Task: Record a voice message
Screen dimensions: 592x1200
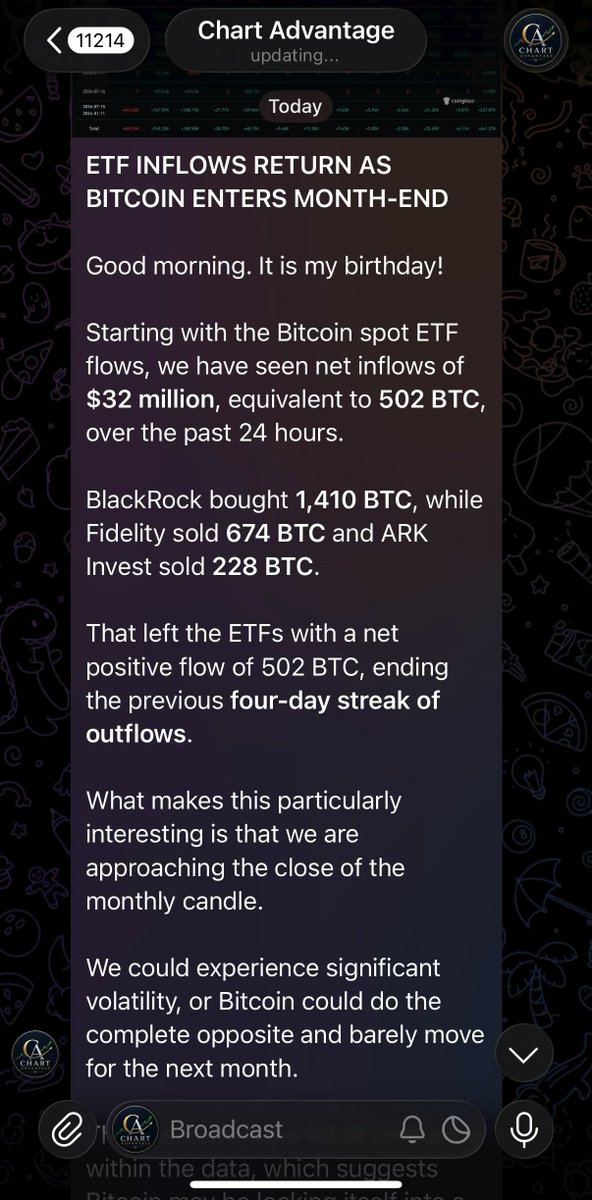Action: 523,1130
